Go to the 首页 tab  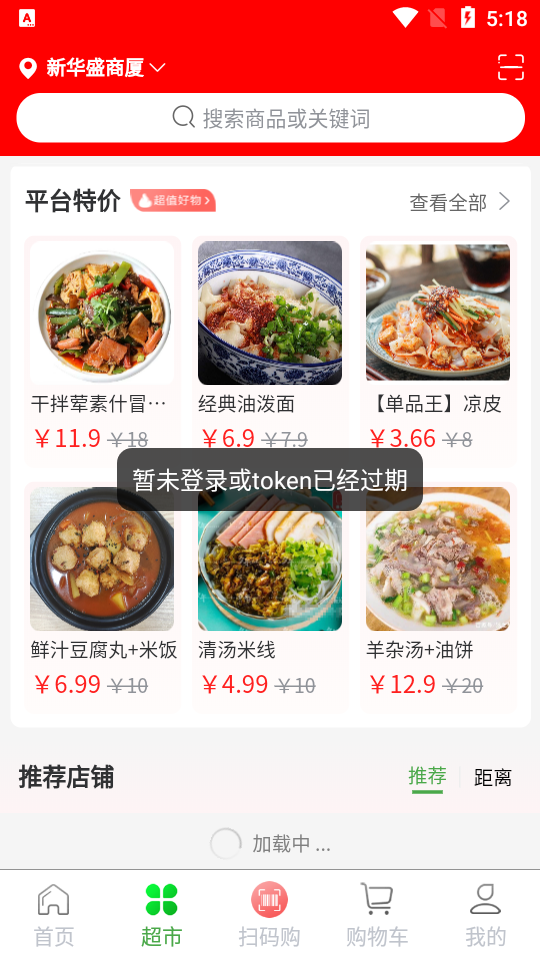click(54, 916)
